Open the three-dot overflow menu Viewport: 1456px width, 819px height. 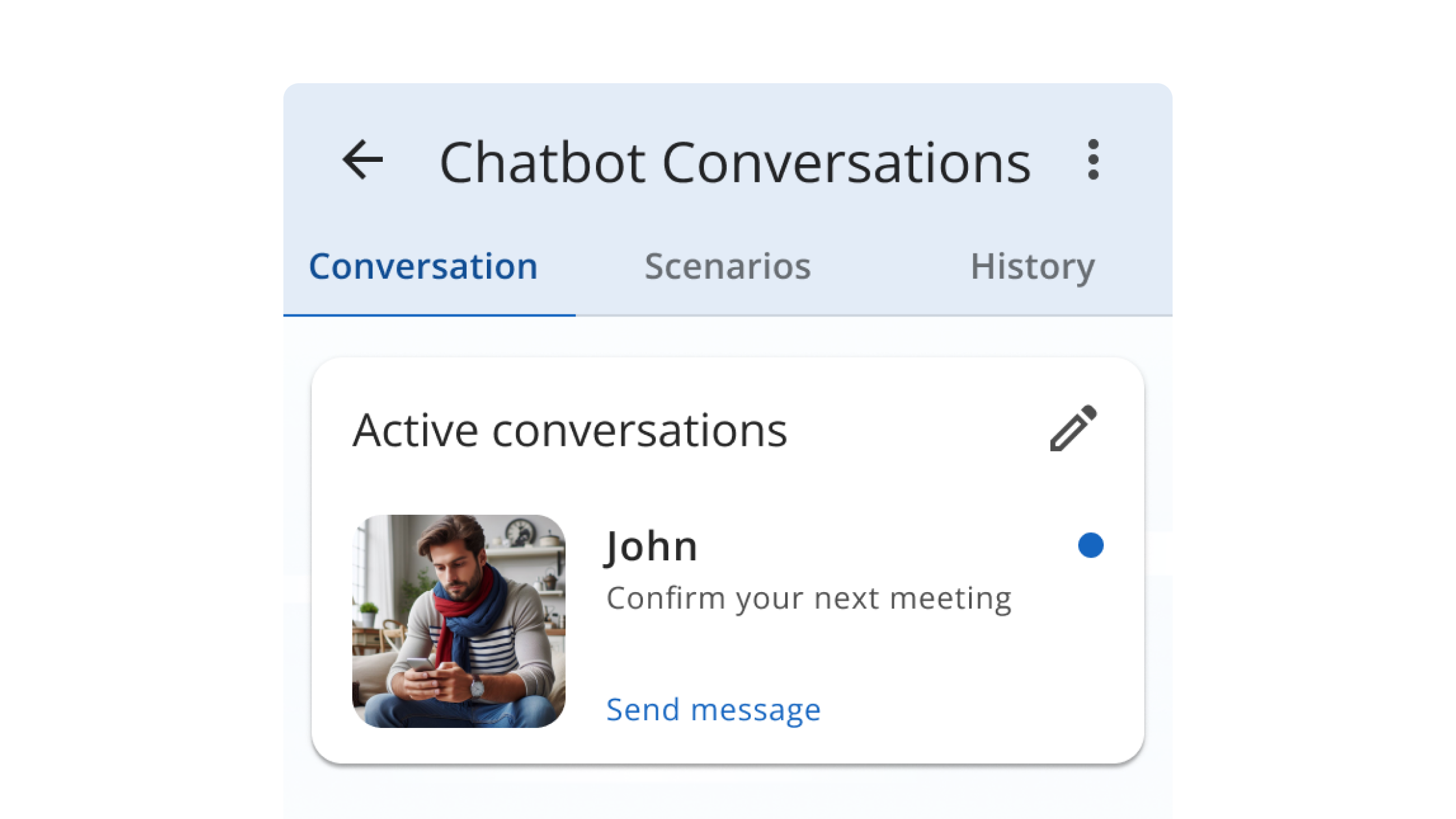point(1093,160)
